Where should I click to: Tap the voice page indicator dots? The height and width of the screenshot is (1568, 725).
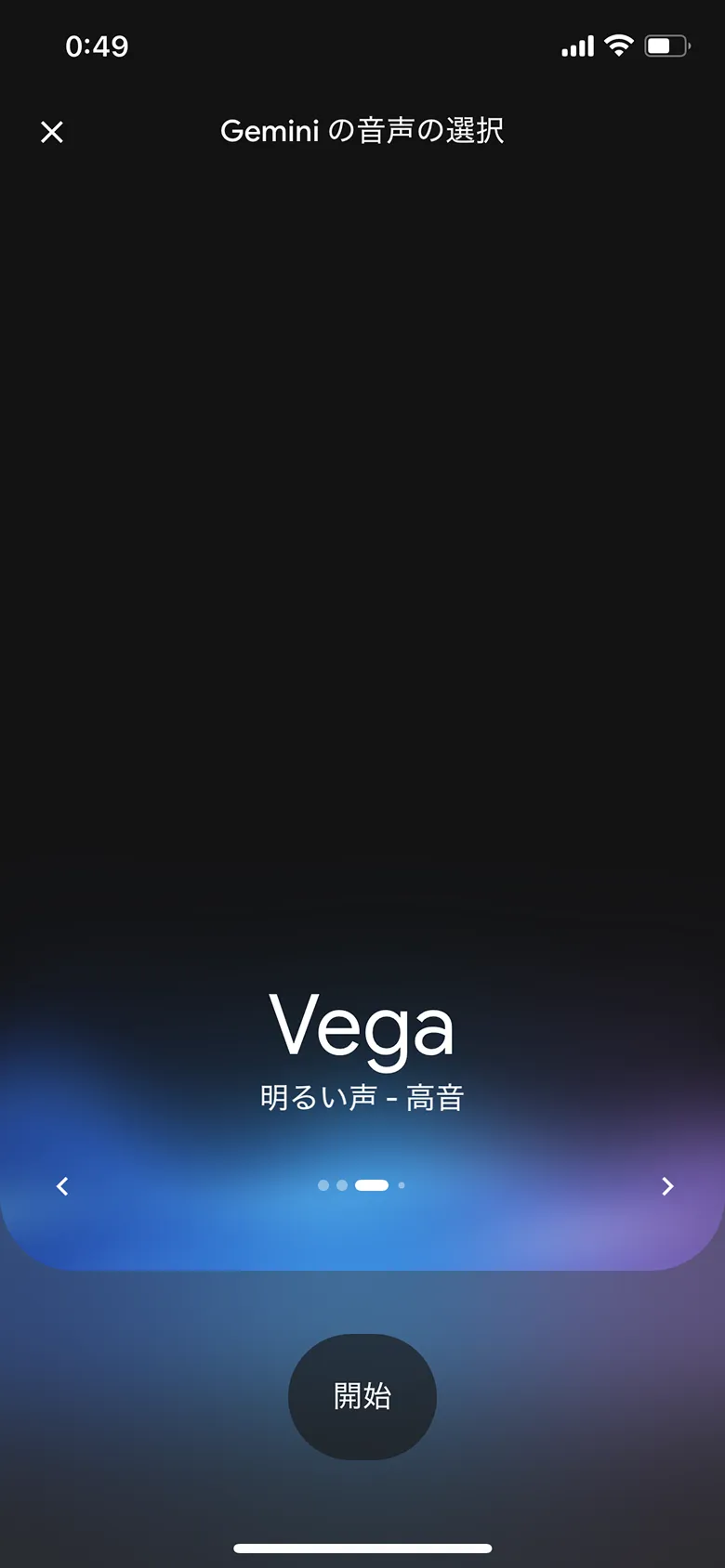pyautogui.click(x=362, y=1185)
